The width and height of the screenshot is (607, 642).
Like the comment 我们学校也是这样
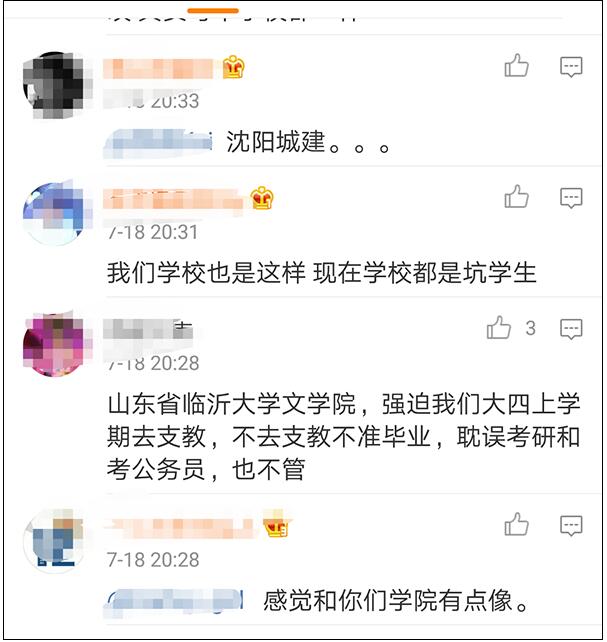[x=516, y=196]
